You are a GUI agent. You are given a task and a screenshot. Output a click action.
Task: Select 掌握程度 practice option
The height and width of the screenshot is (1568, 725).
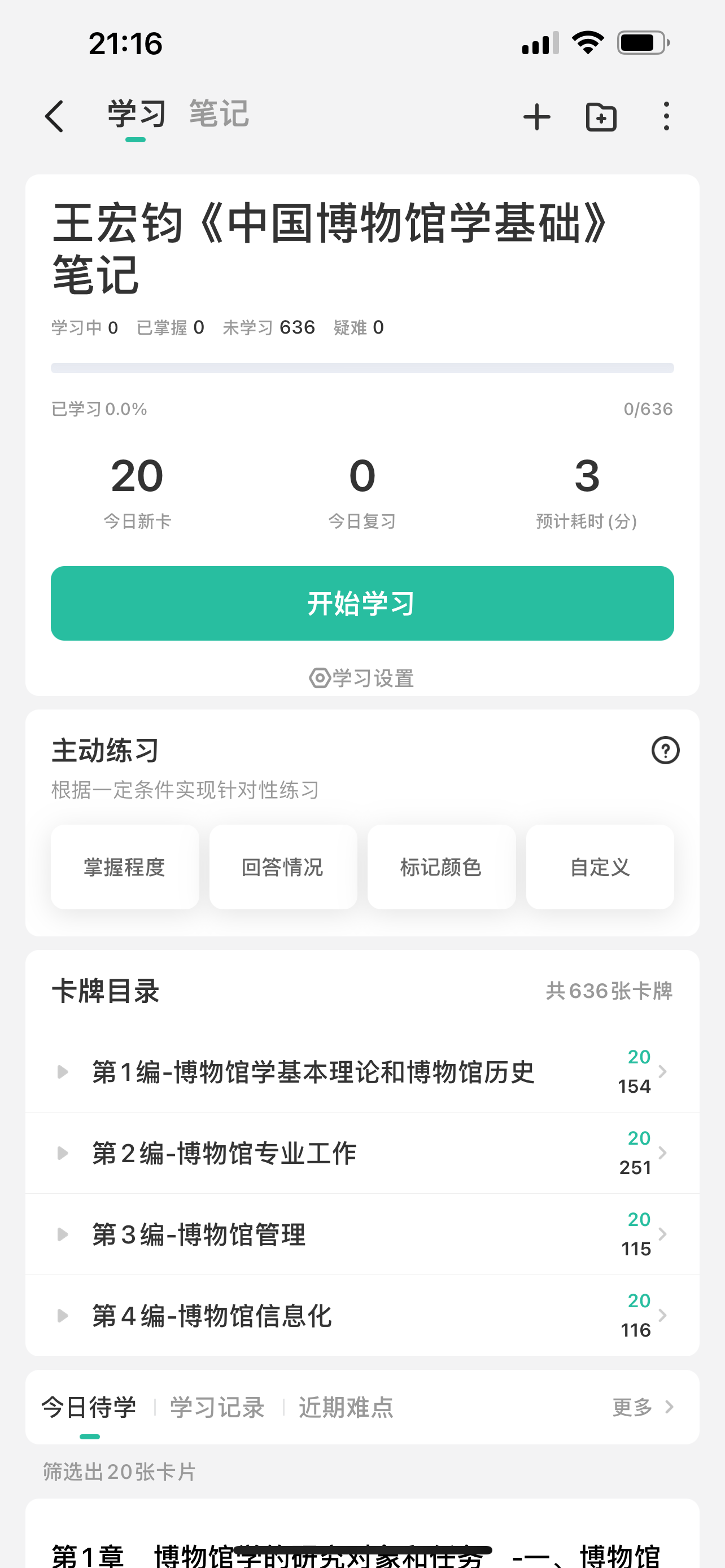[x=125, y=867]
